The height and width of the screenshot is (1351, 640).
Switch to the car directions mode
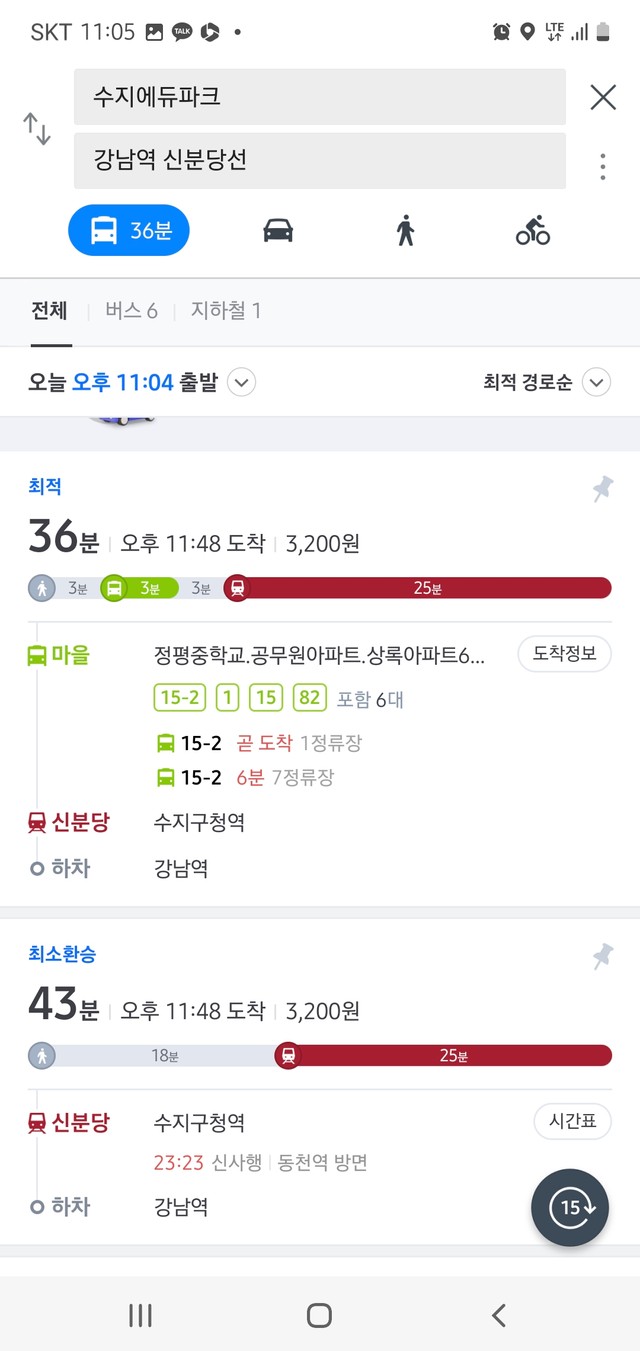(x=278, y=230)
